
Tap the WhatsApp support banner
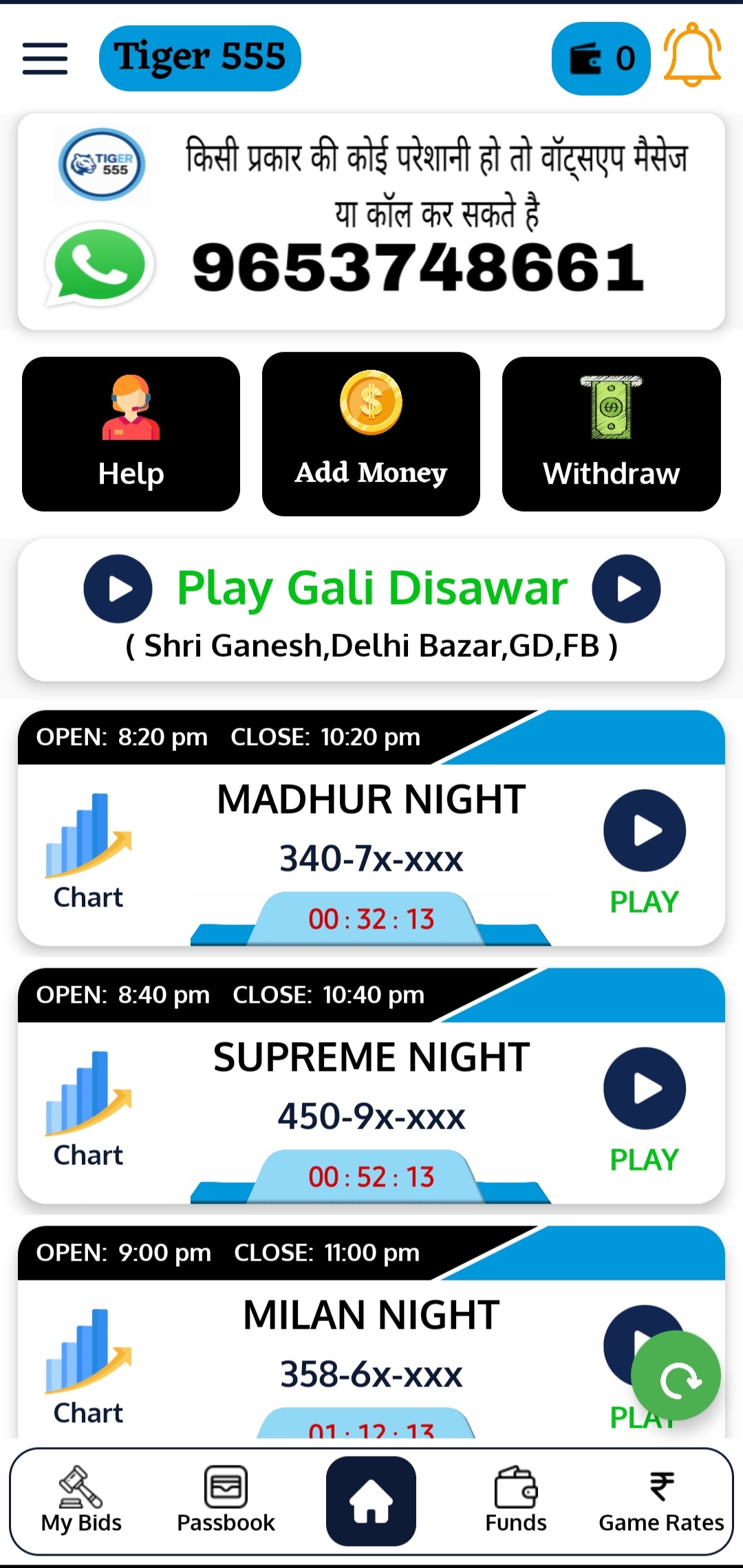[x=371, y=221]
